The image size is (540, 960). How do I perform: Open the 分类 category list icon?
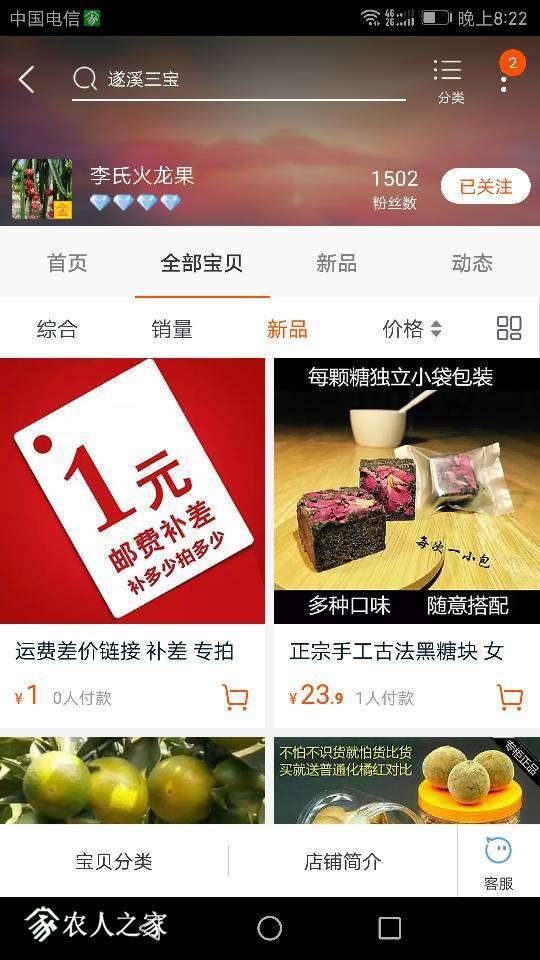(x=451, y=81)
